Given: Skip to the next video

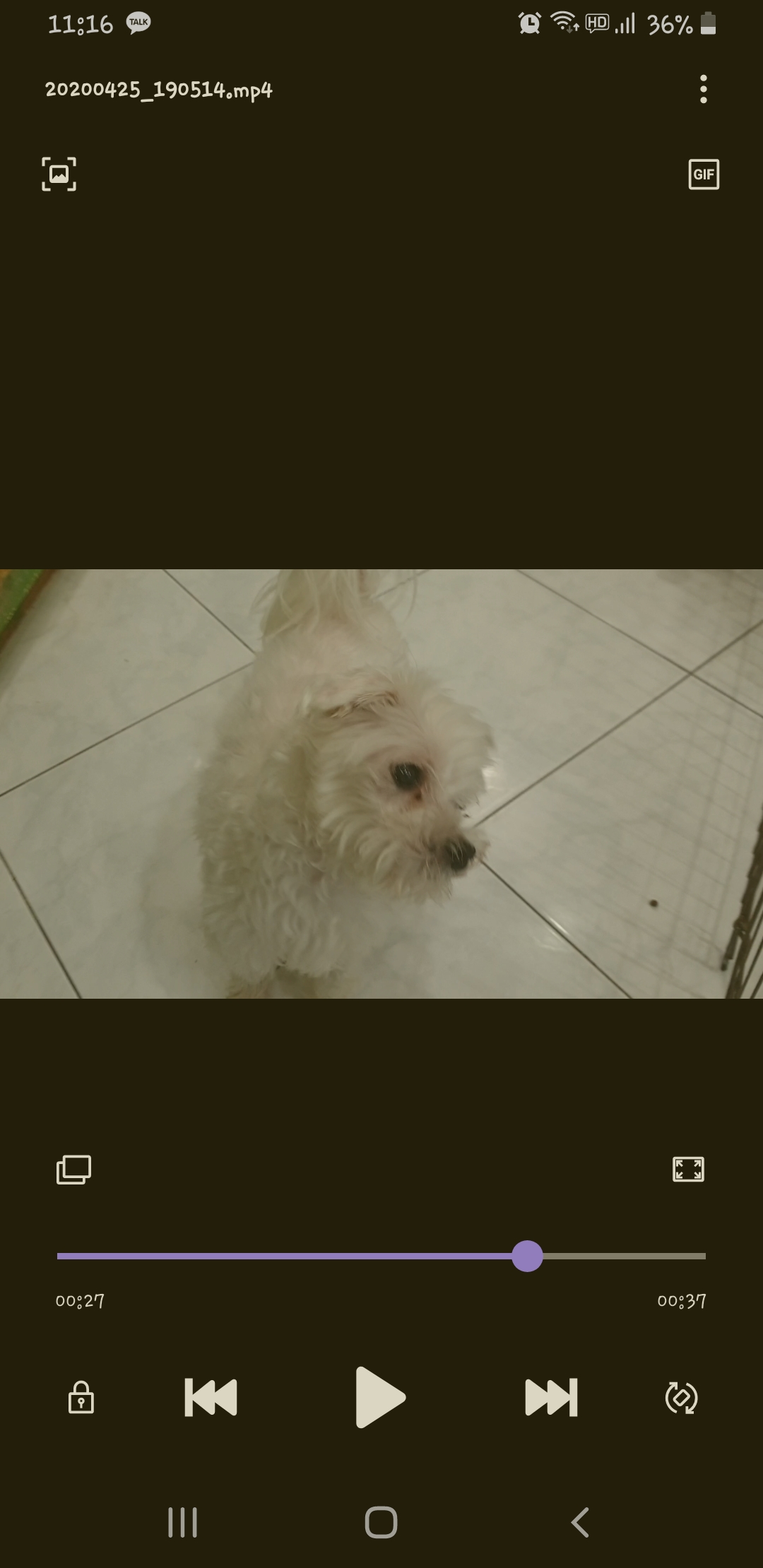Looking at the screenshot, I should click(x=551, y=1397).
